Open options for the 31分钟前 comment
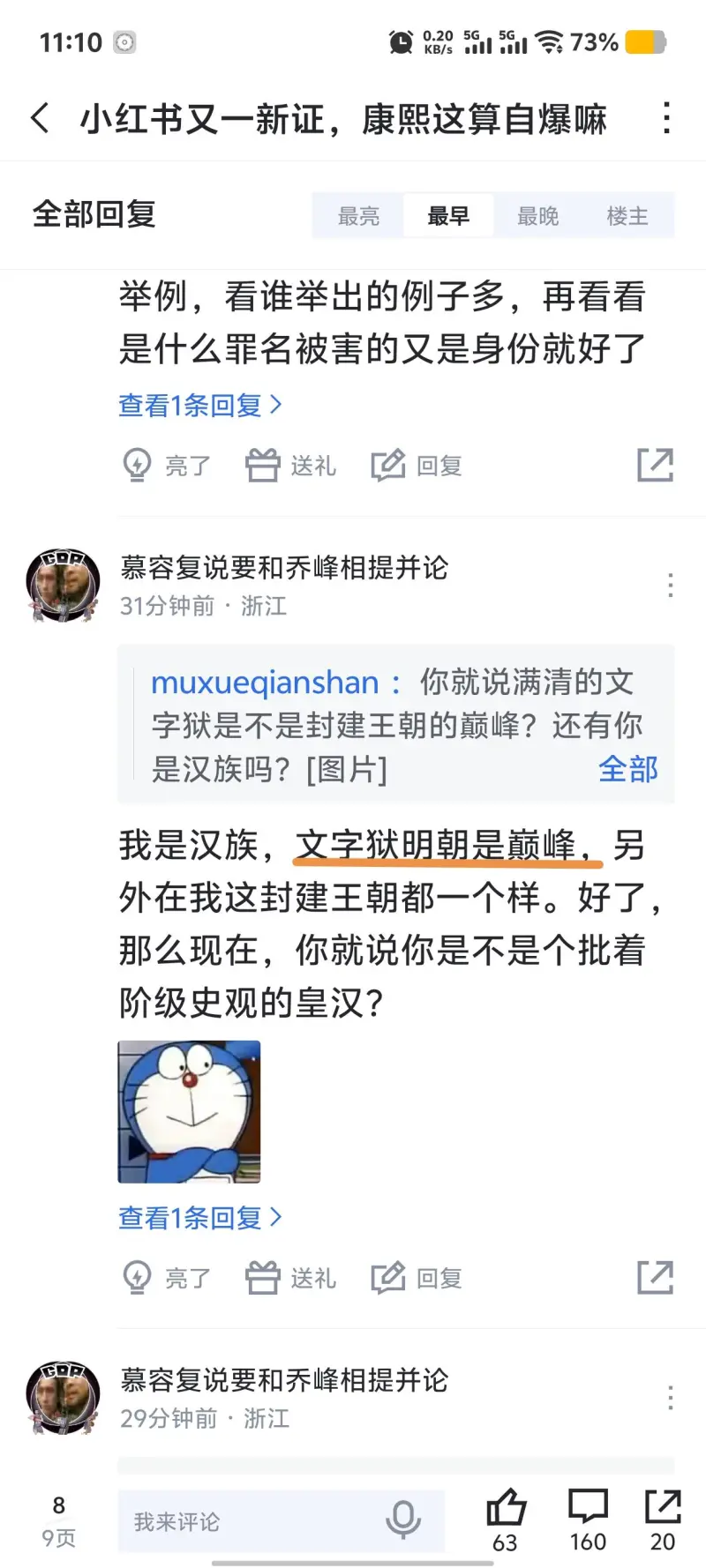The height and width of the screenshot is (1568, 706). tap(671, 585)
